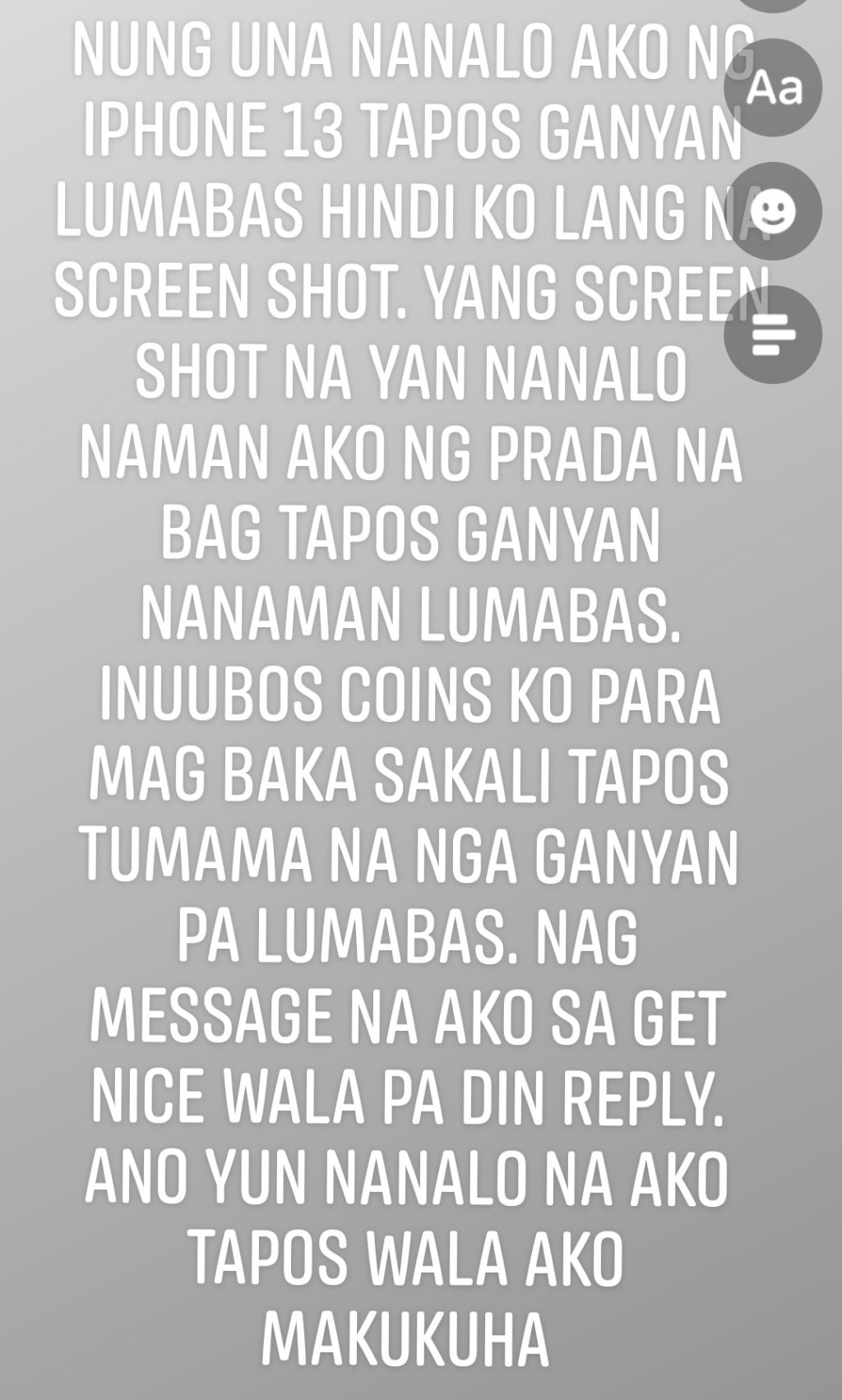Tap the text lines icon
Viewport: 842px width, 1400px height.
coord(773,335)
